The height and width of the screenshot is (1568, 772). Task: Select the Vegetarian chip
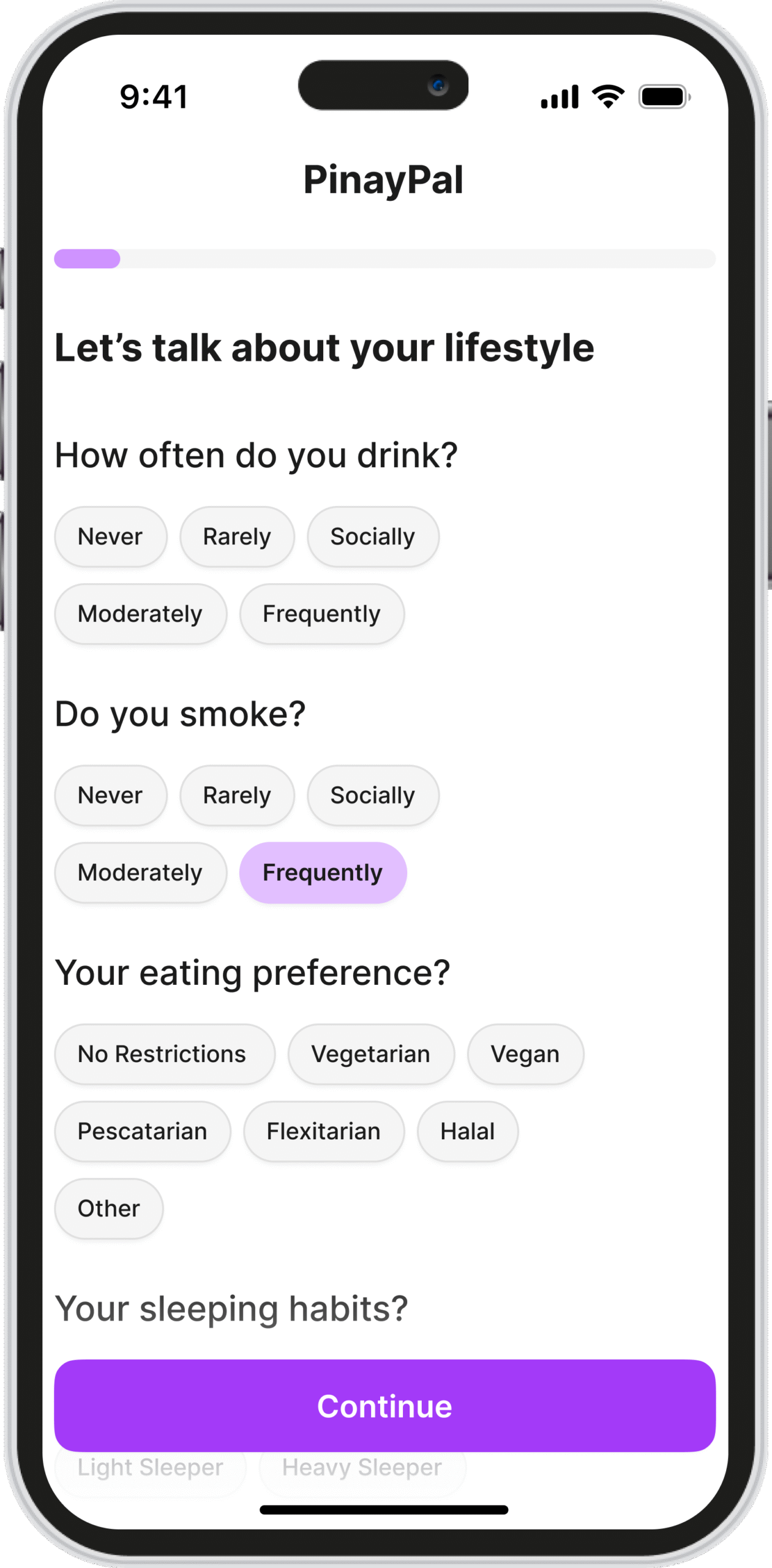pyautogui.click(x=371, y=1053)
